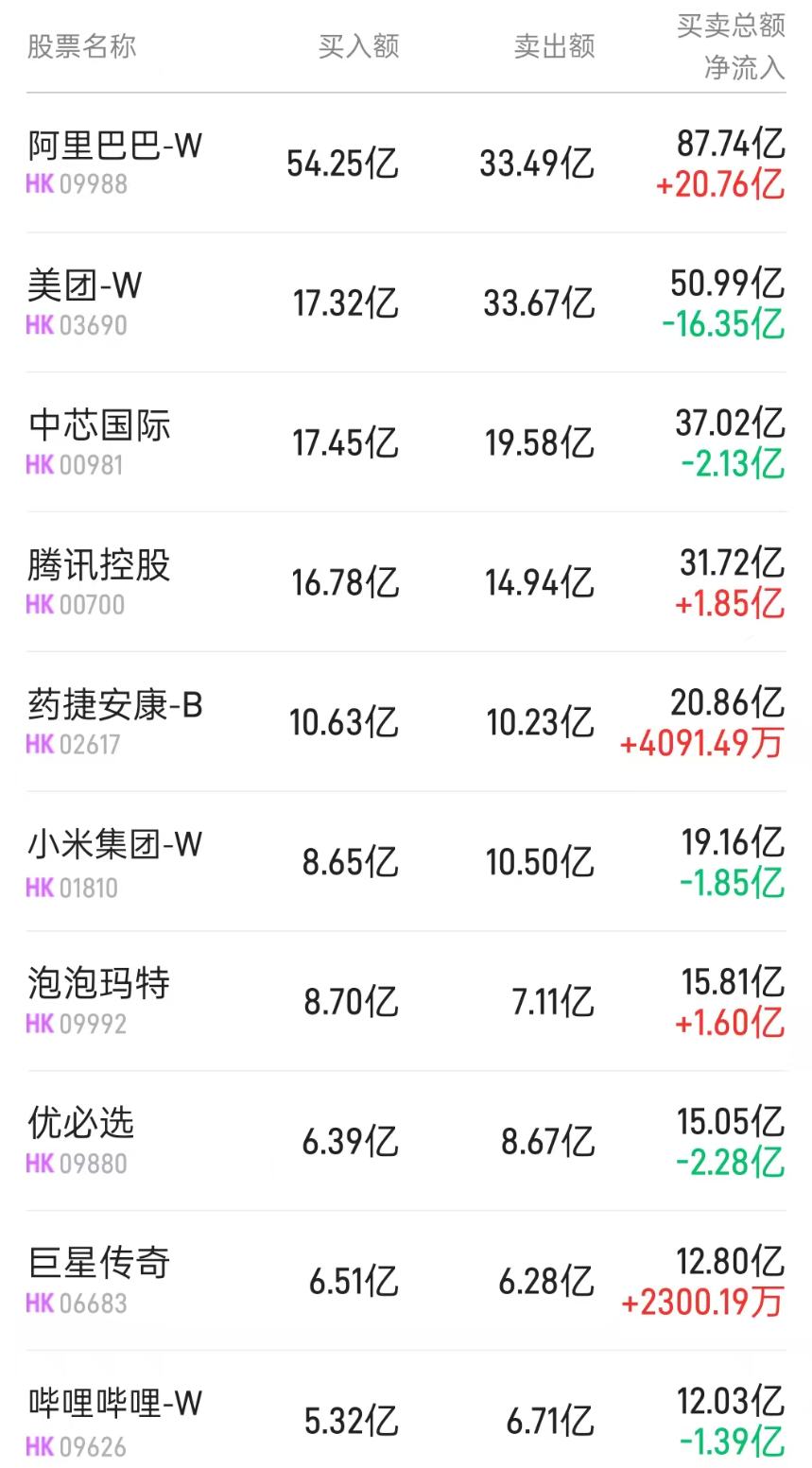This screenshot has width=812, height=1468.
Task: Sort list by 卖出额 column
Action: click(x=555, y=45)
